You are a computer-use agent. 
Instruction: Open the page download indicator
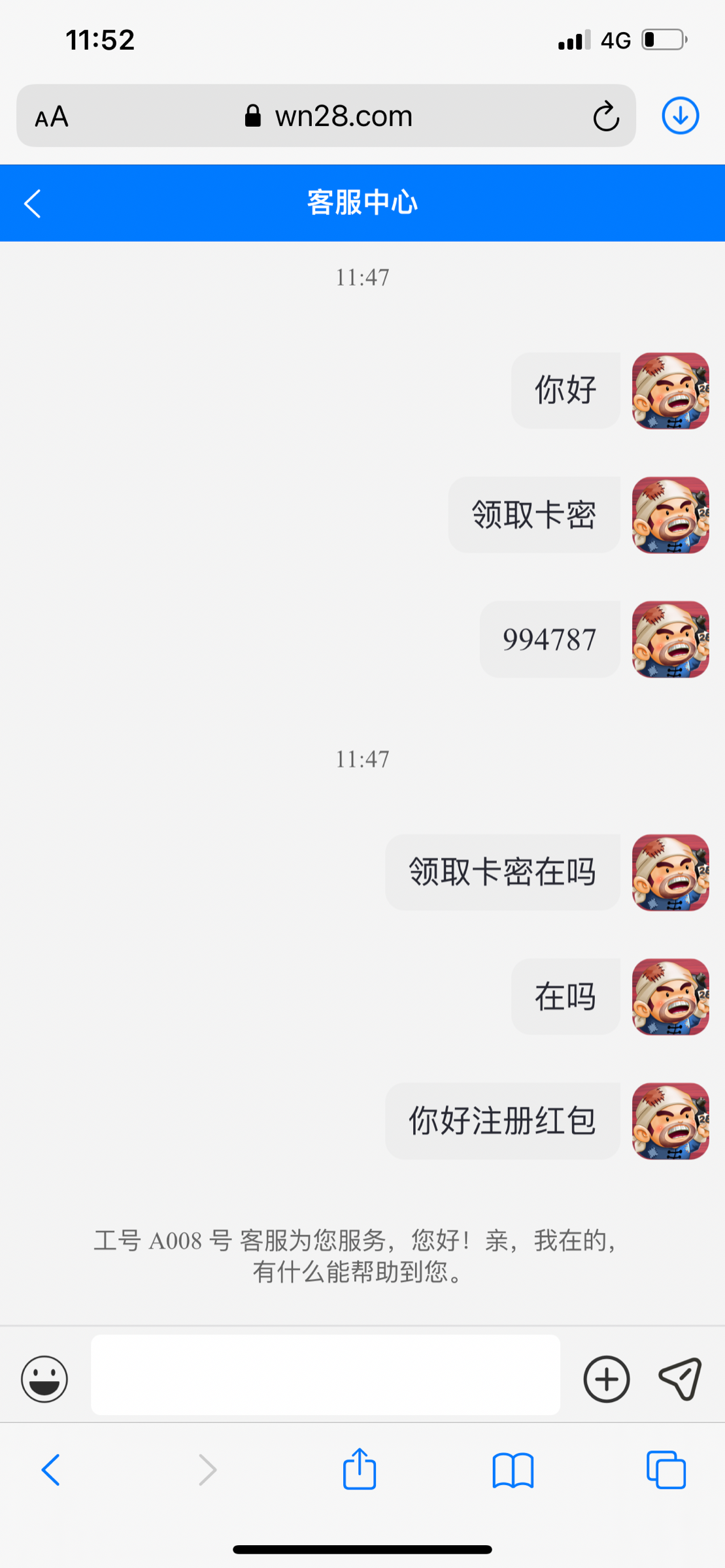(680, 116)
